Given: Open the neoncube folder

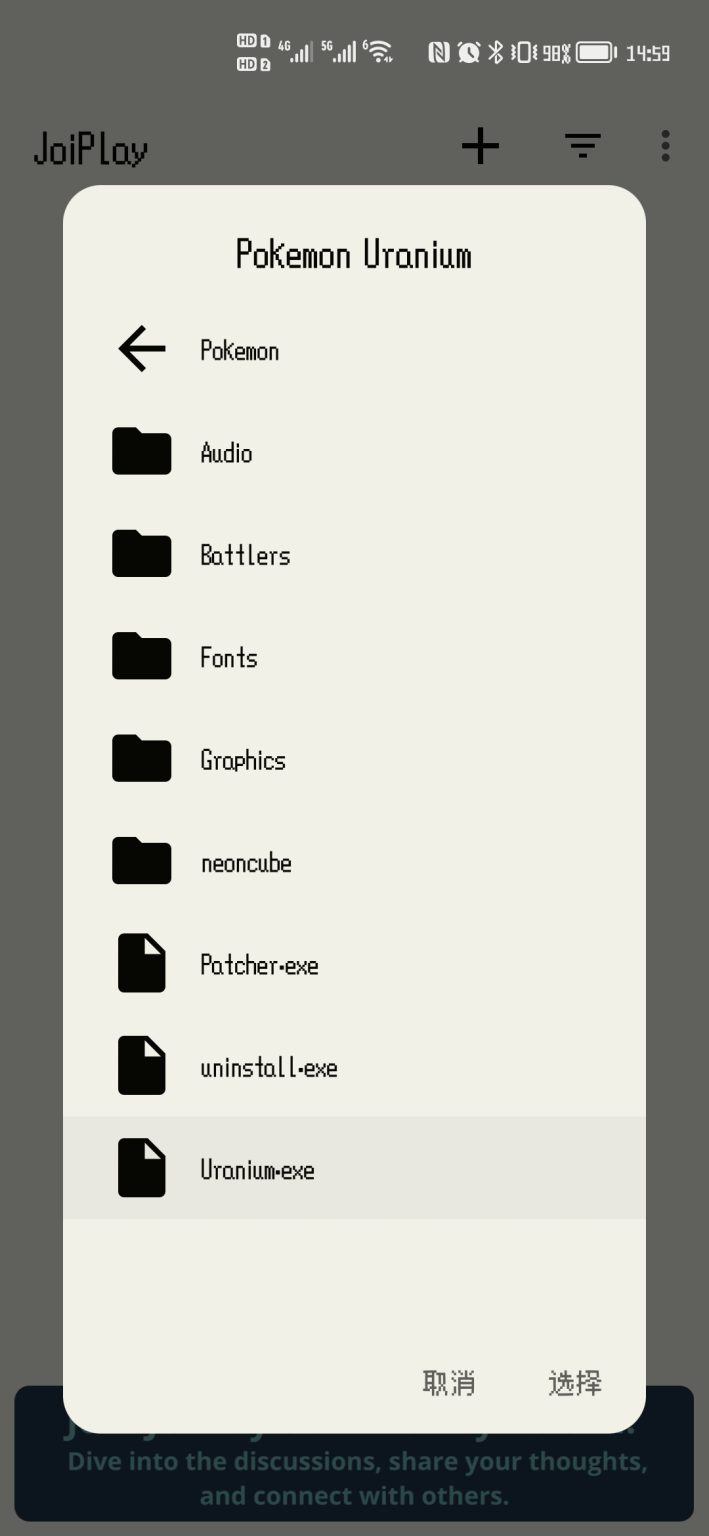Looking at the screenshot, I should pos(246,862).
